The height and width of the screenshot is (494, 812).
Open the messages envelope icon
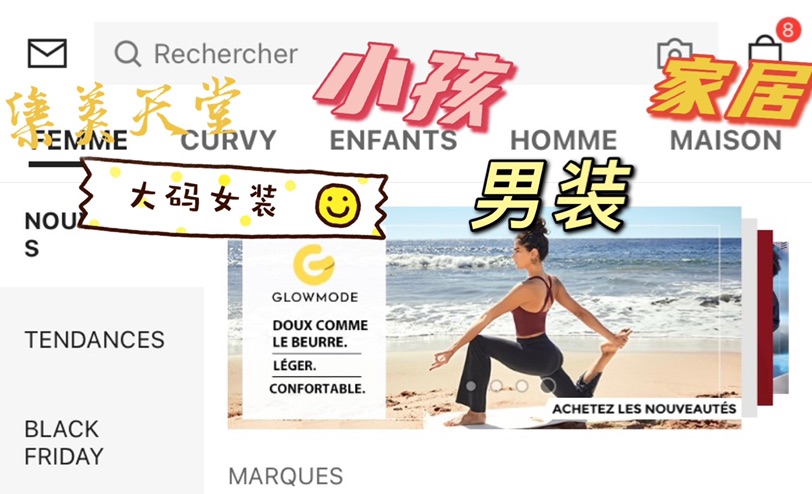[47, 53]
